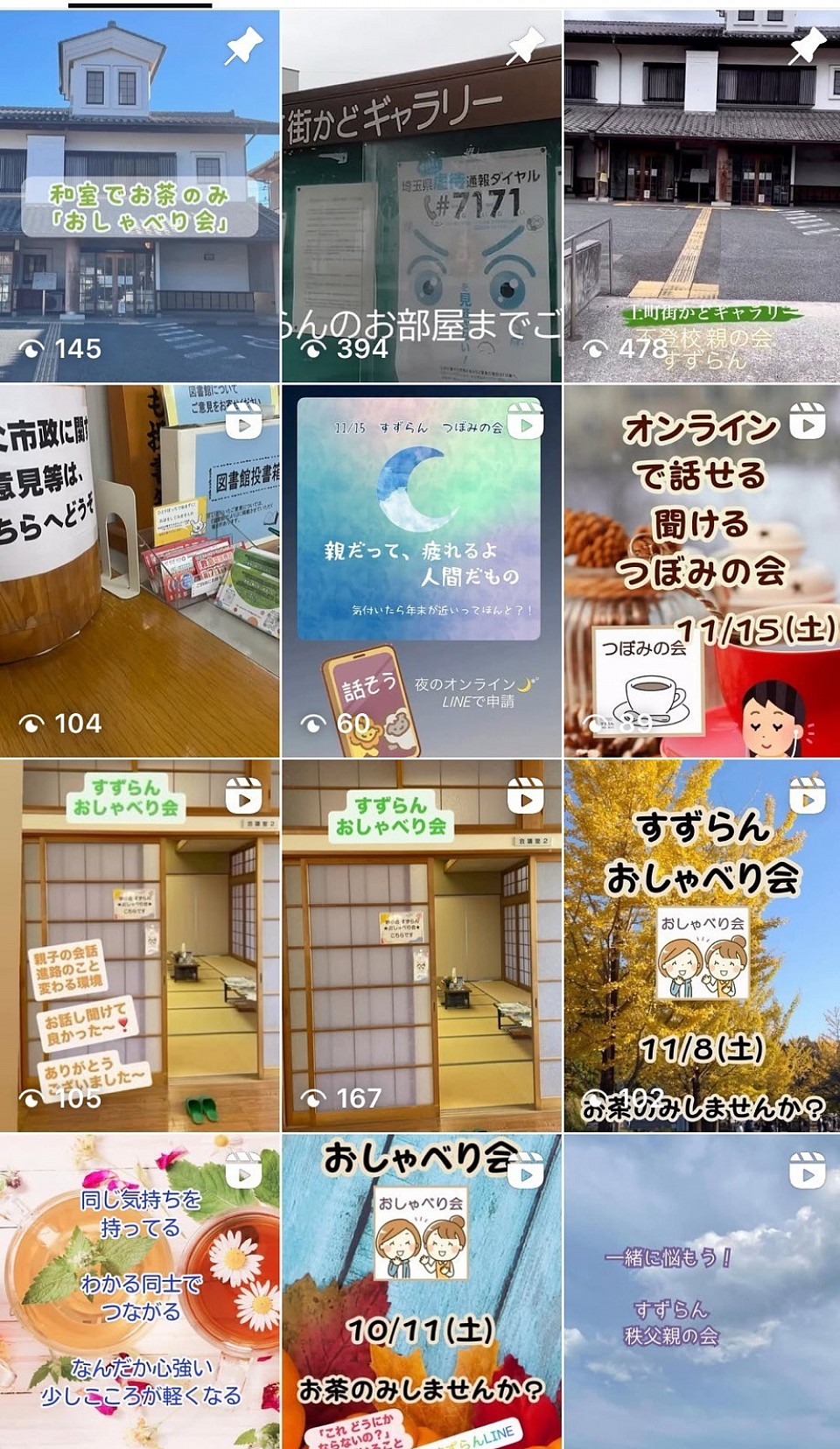Image resolution: width=840 pixels, height=1449 pixels.
Task: Open the 和室でお茶のみ おしゃべり会 post
Action: [140, 188]
